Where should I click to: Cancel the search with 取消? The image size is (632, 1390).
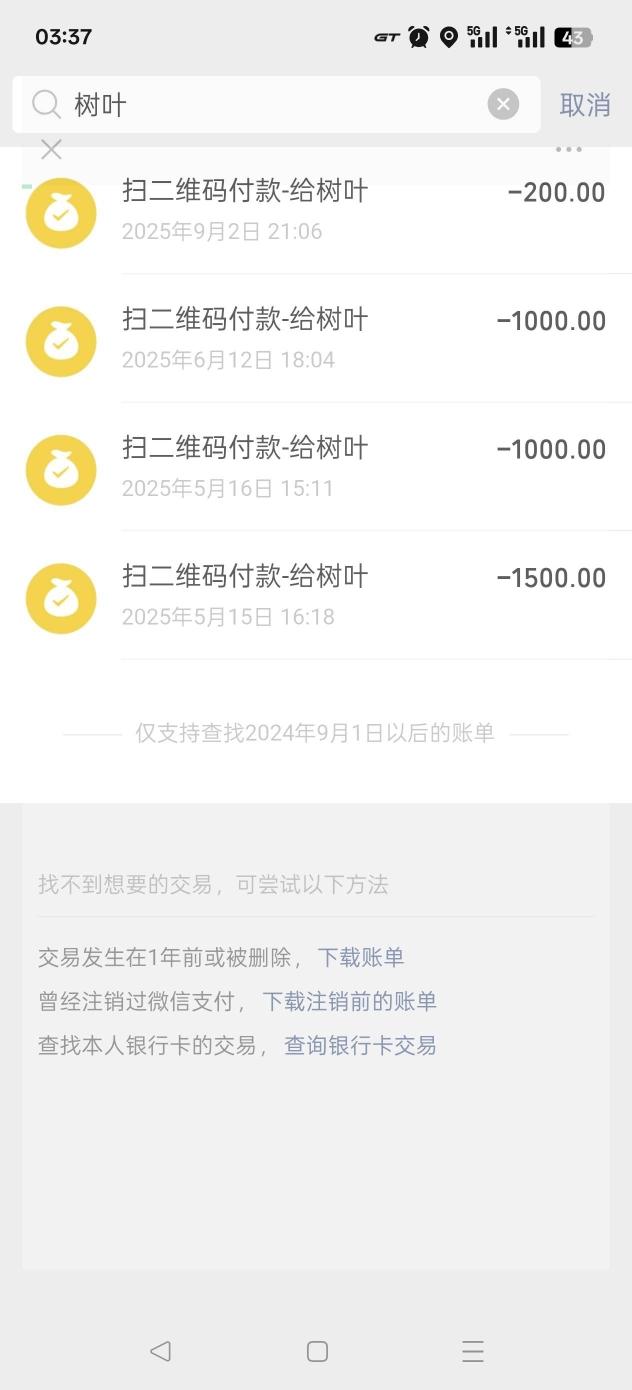[585, 105]
